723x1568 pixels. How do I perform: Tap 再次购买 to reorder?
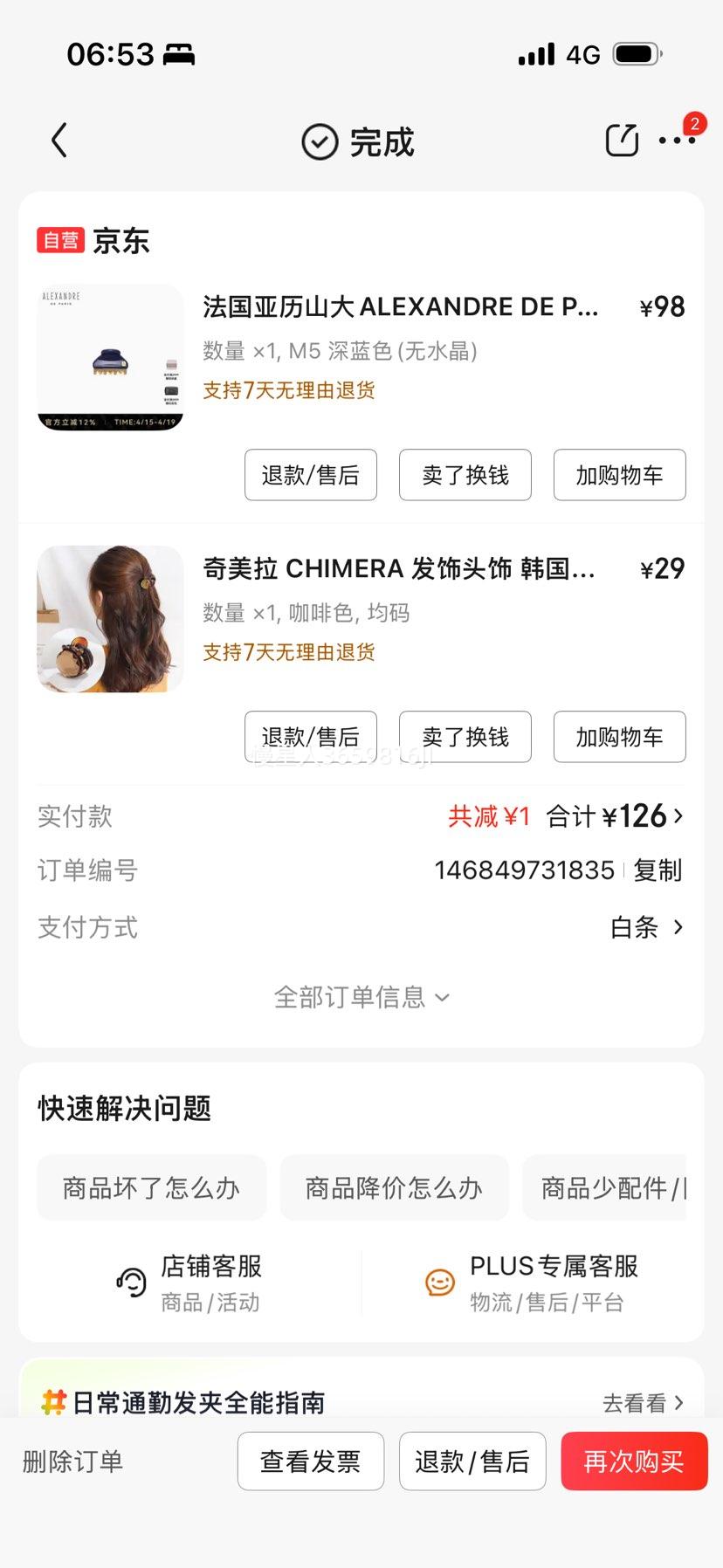(x=633, y=1461)
